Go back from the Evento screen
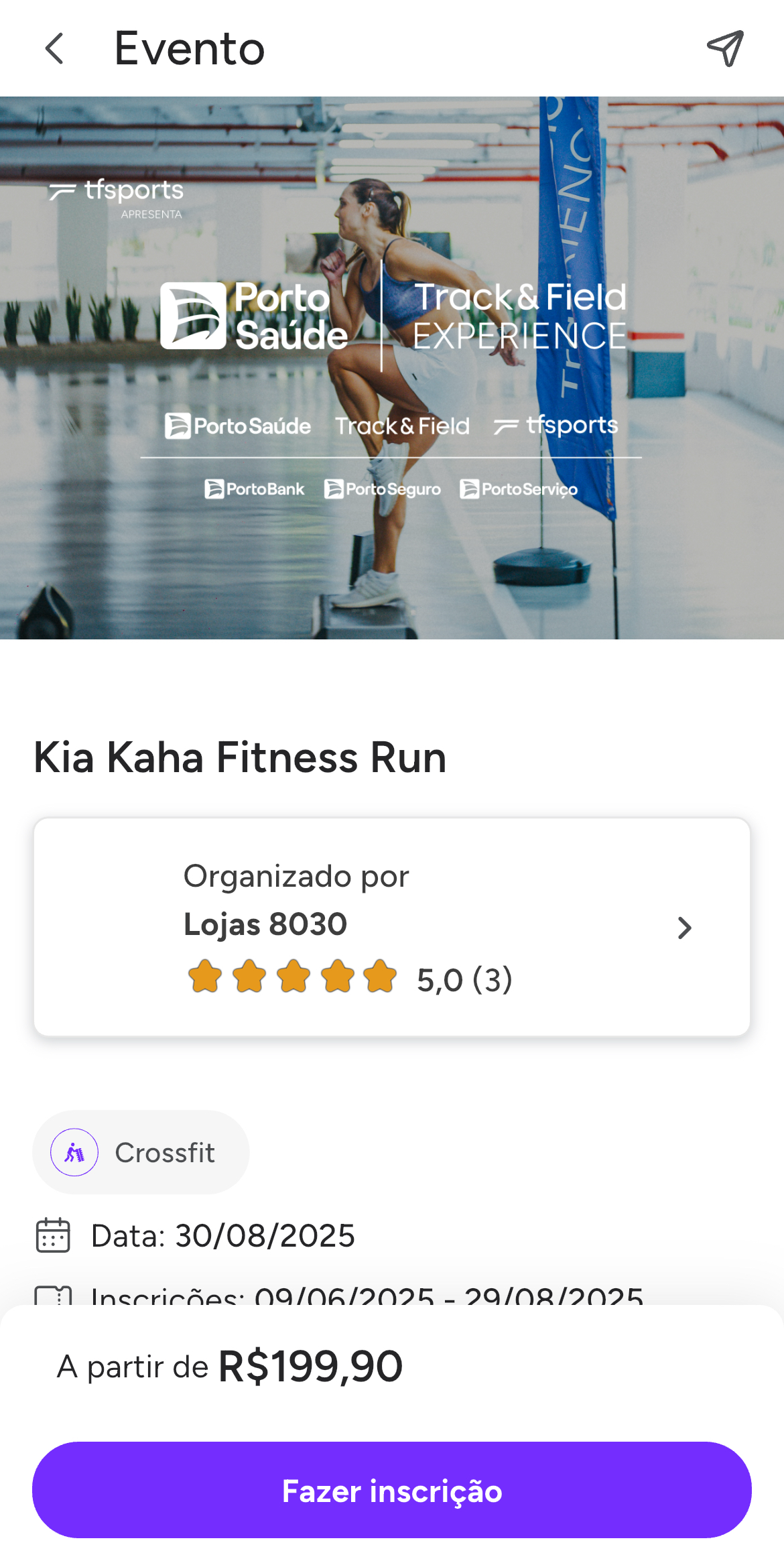Viewport: 784px width, 1563px height. tap(55, 49)
